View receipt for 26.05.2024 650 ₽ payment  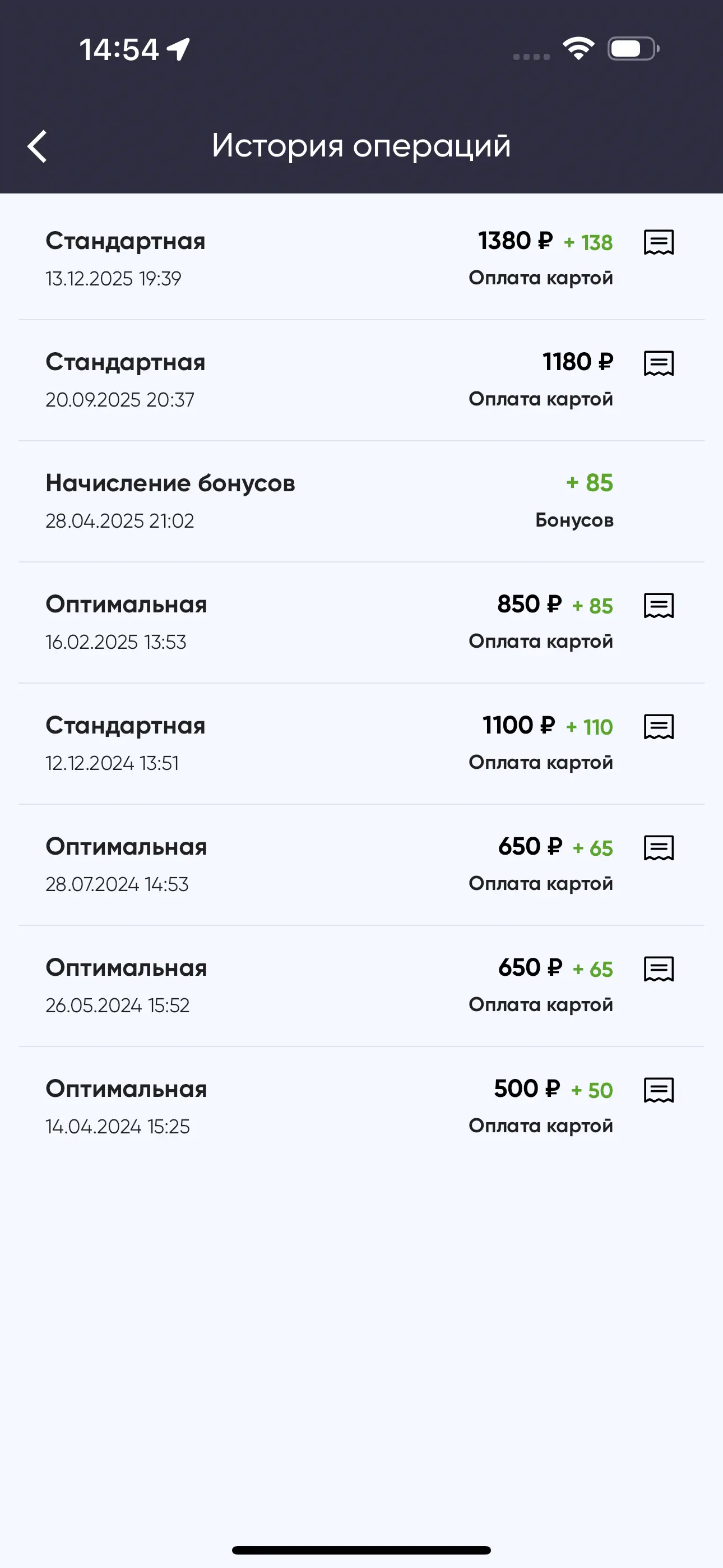click(659, 969)
